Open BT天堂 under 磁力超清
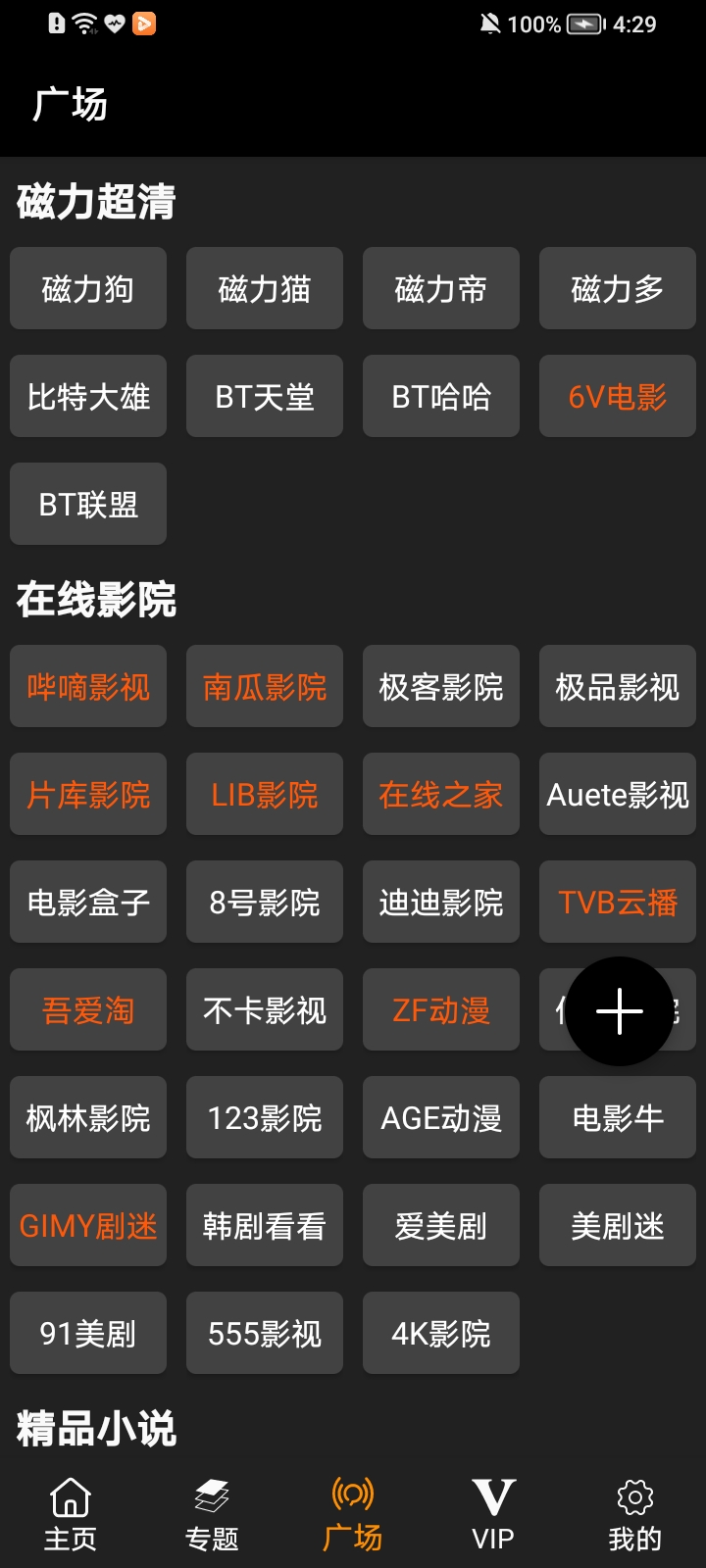This screenshot has width=706, height=1568. 264,396
